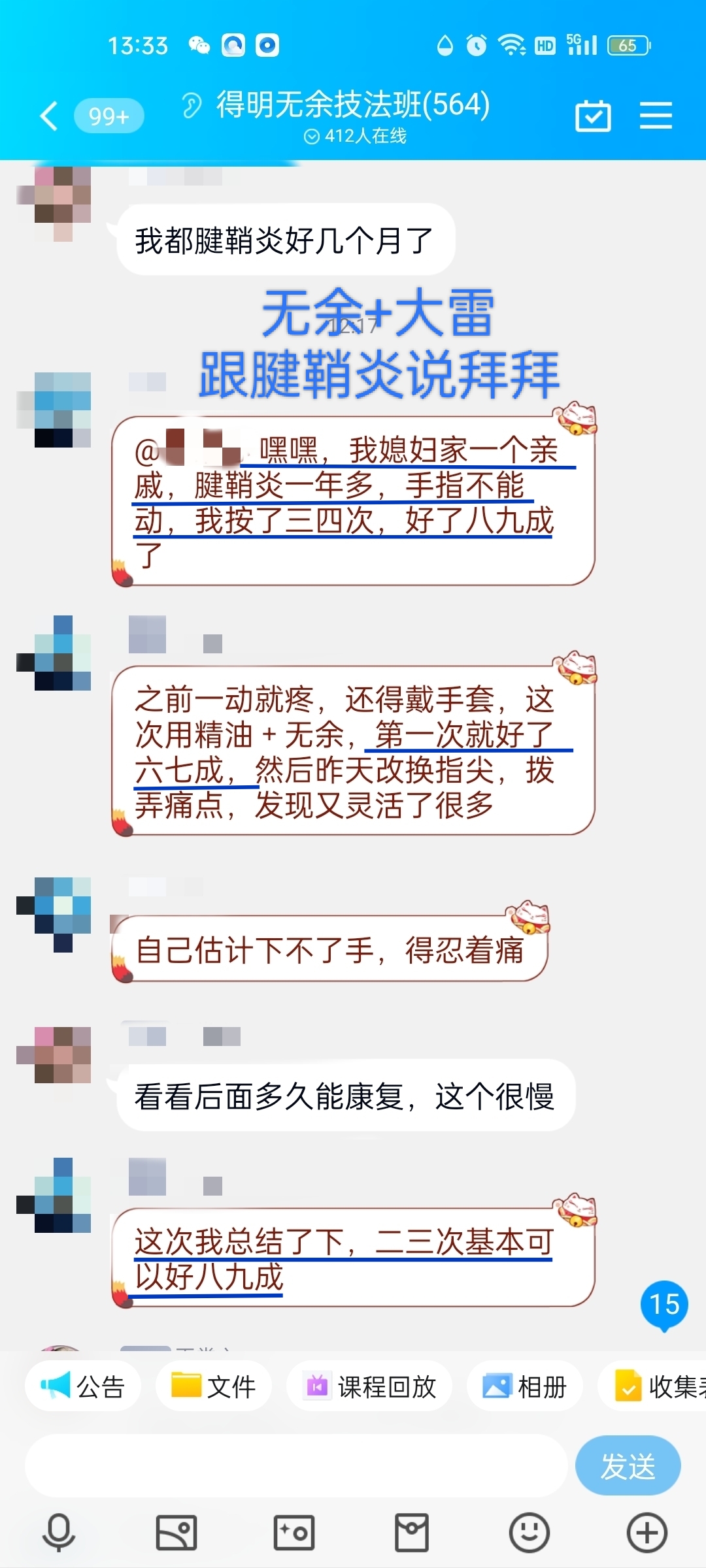Viewport: 706px width, 1568px height.
Task: Open the profile avatar beside 看看后面多久能康复
Action: pyautogui.click(x=54, y=1055)
